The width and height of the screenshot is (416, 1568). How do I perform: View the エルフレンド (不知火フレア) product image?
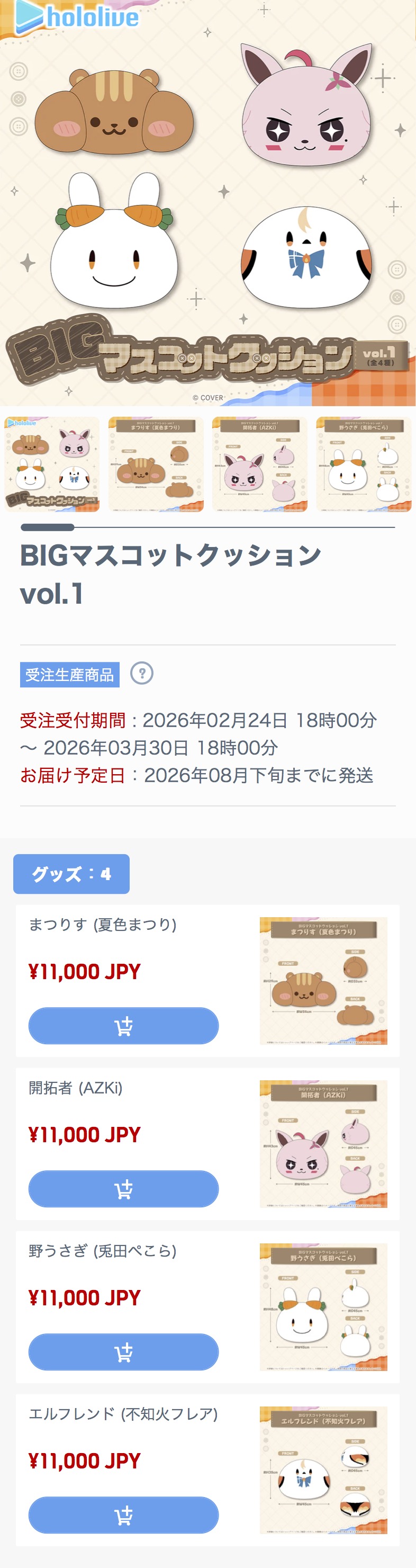coord(323,1470)
